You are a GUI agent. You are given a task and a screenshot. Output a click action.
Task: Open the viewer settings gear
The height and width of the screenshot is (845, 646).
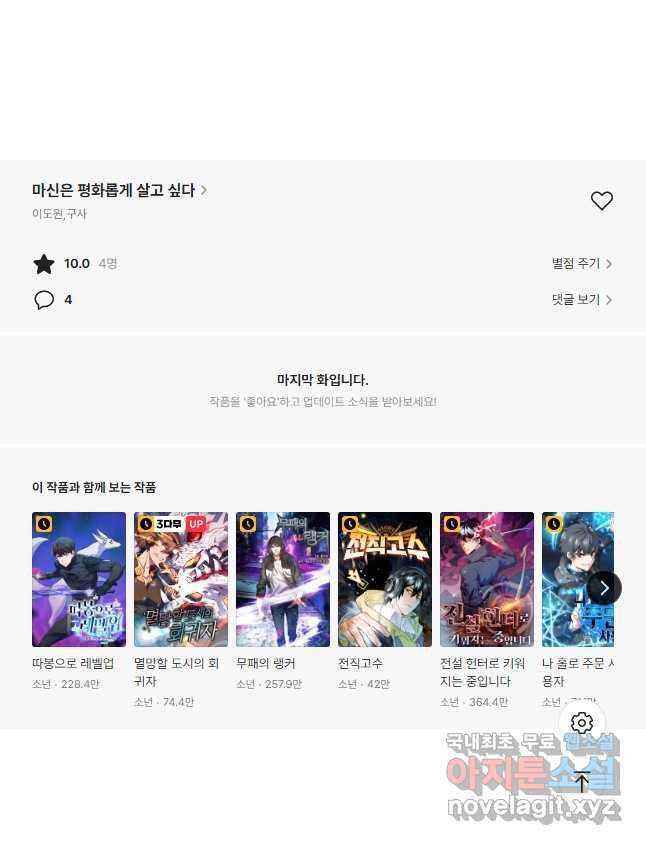pyautogui.click(x=582, y=723)
